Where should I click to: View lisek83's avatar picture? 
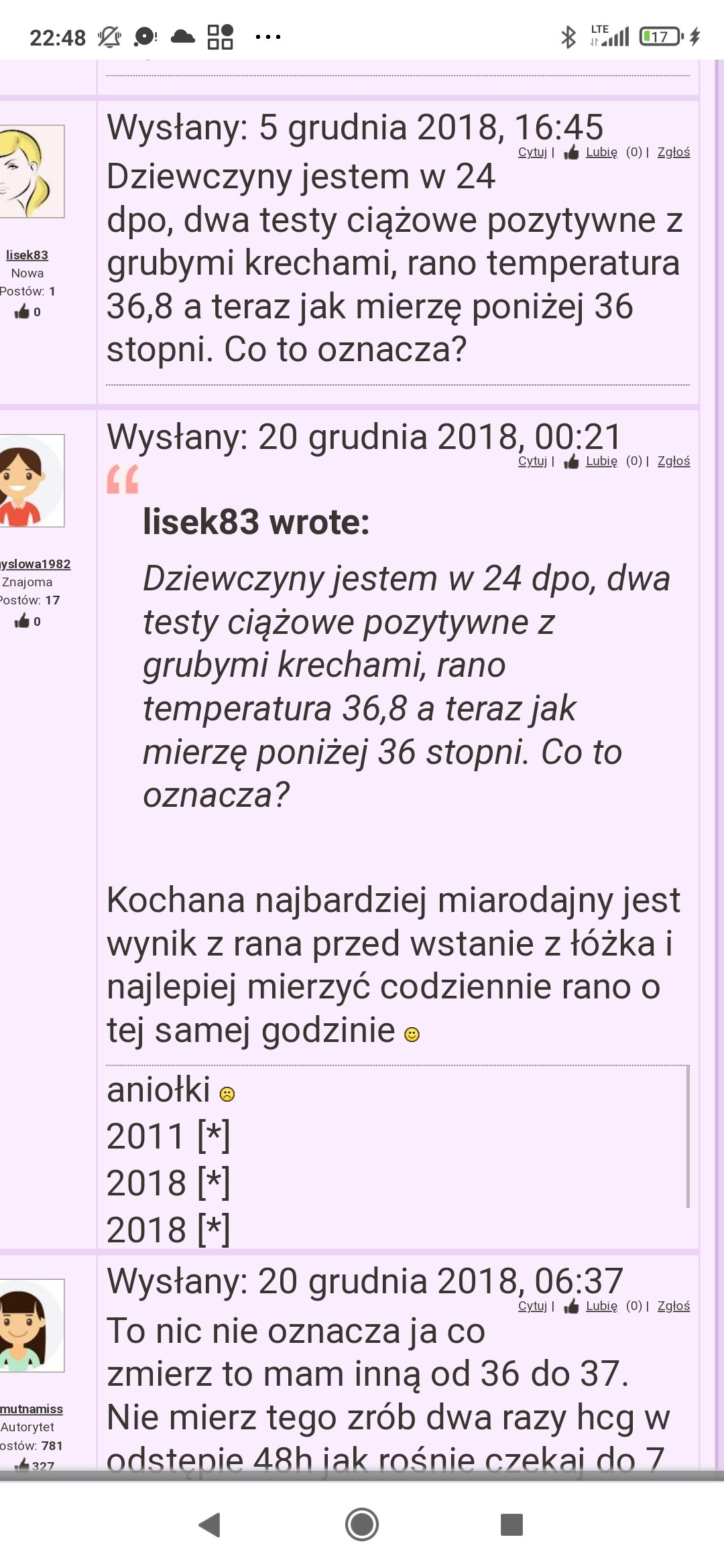32,172
